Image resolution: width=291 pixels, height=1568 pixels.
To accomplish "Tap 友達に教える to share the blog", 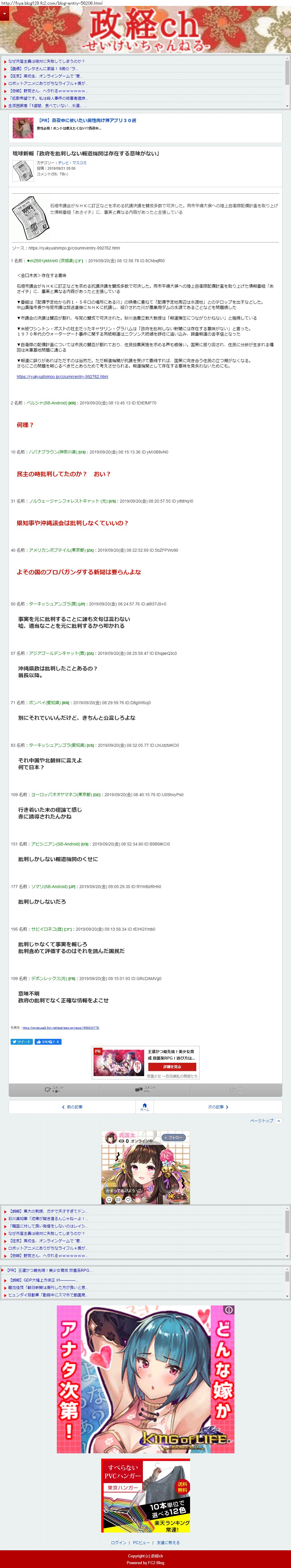I will (168, 1543).
